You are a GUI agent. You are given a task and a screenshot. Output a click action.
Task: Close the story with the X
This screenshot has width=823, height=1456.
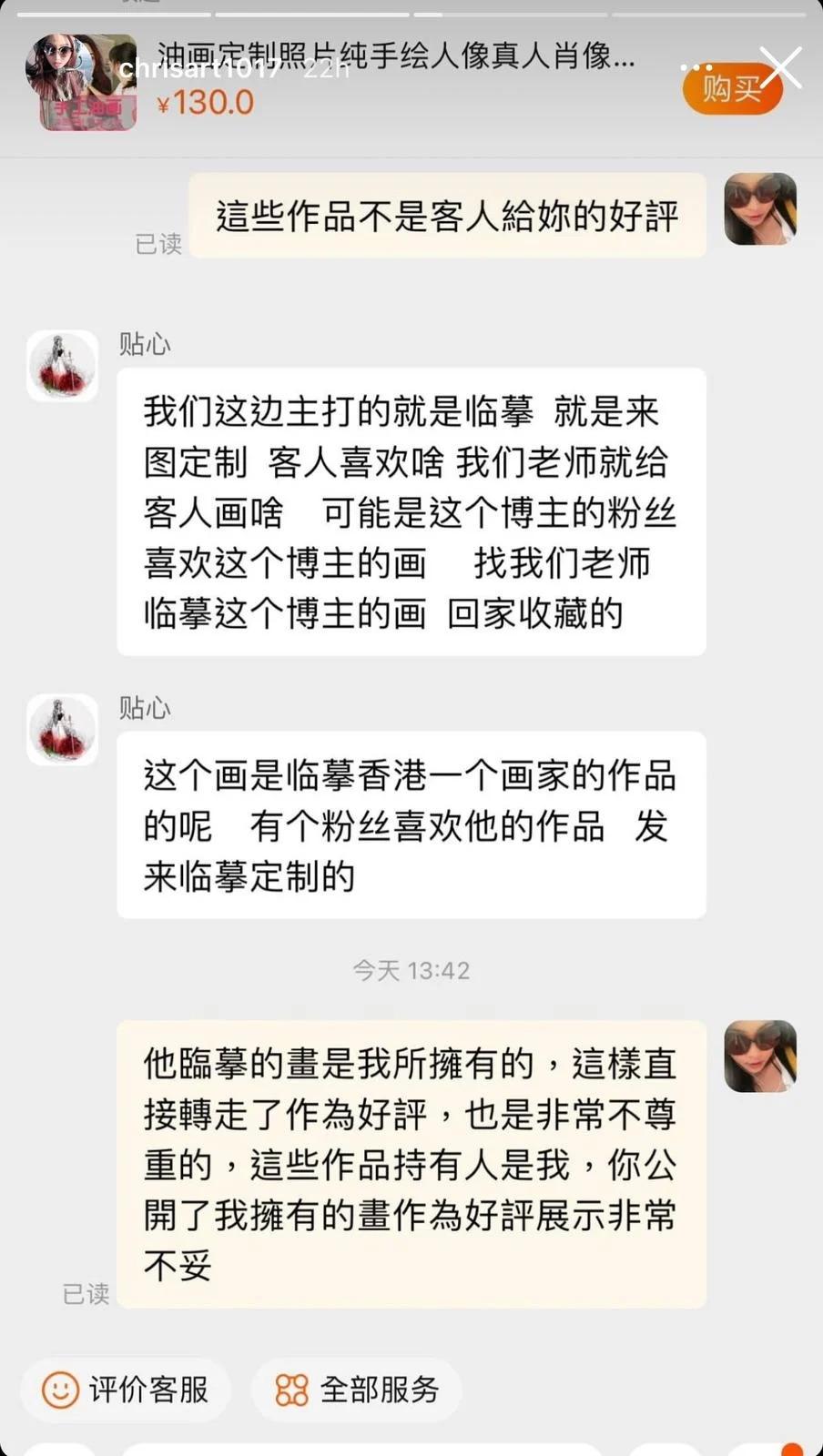[x=780, y=68]
